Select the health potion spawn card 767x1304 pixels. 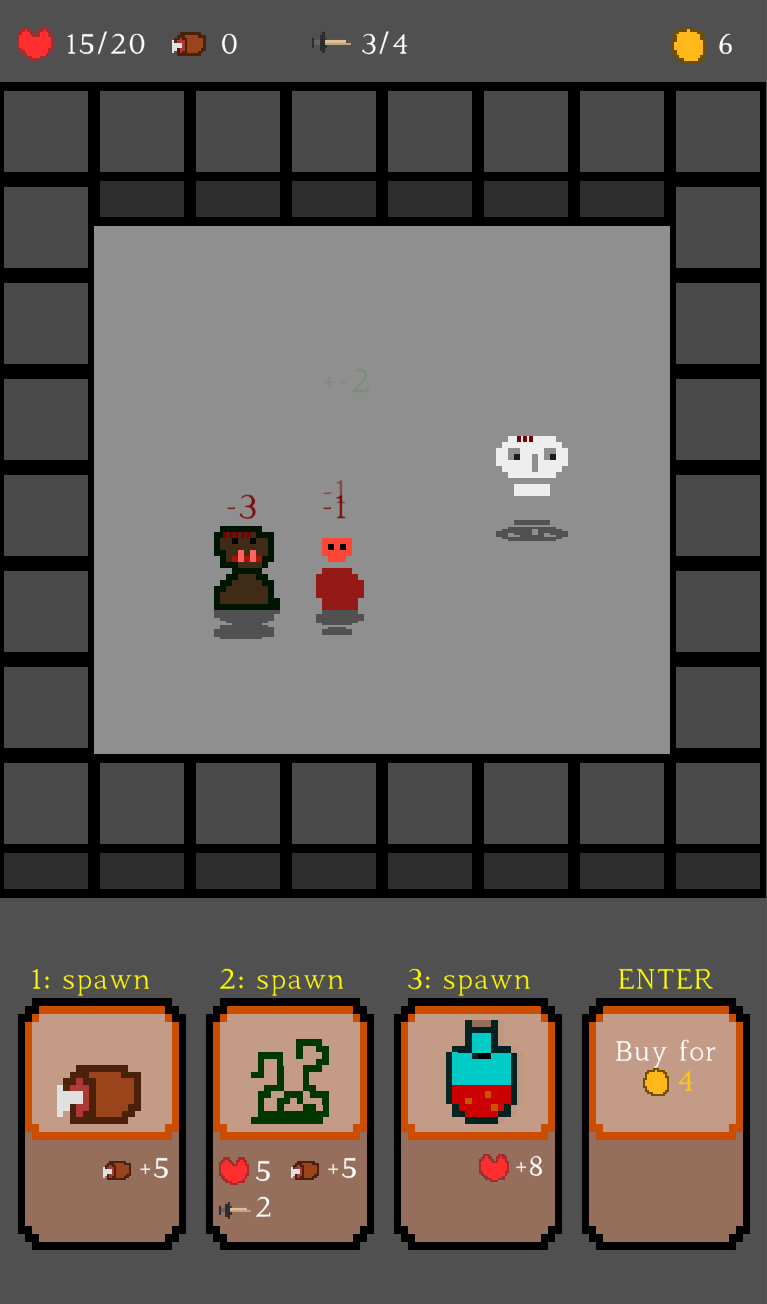click(x=478, y=1122)
